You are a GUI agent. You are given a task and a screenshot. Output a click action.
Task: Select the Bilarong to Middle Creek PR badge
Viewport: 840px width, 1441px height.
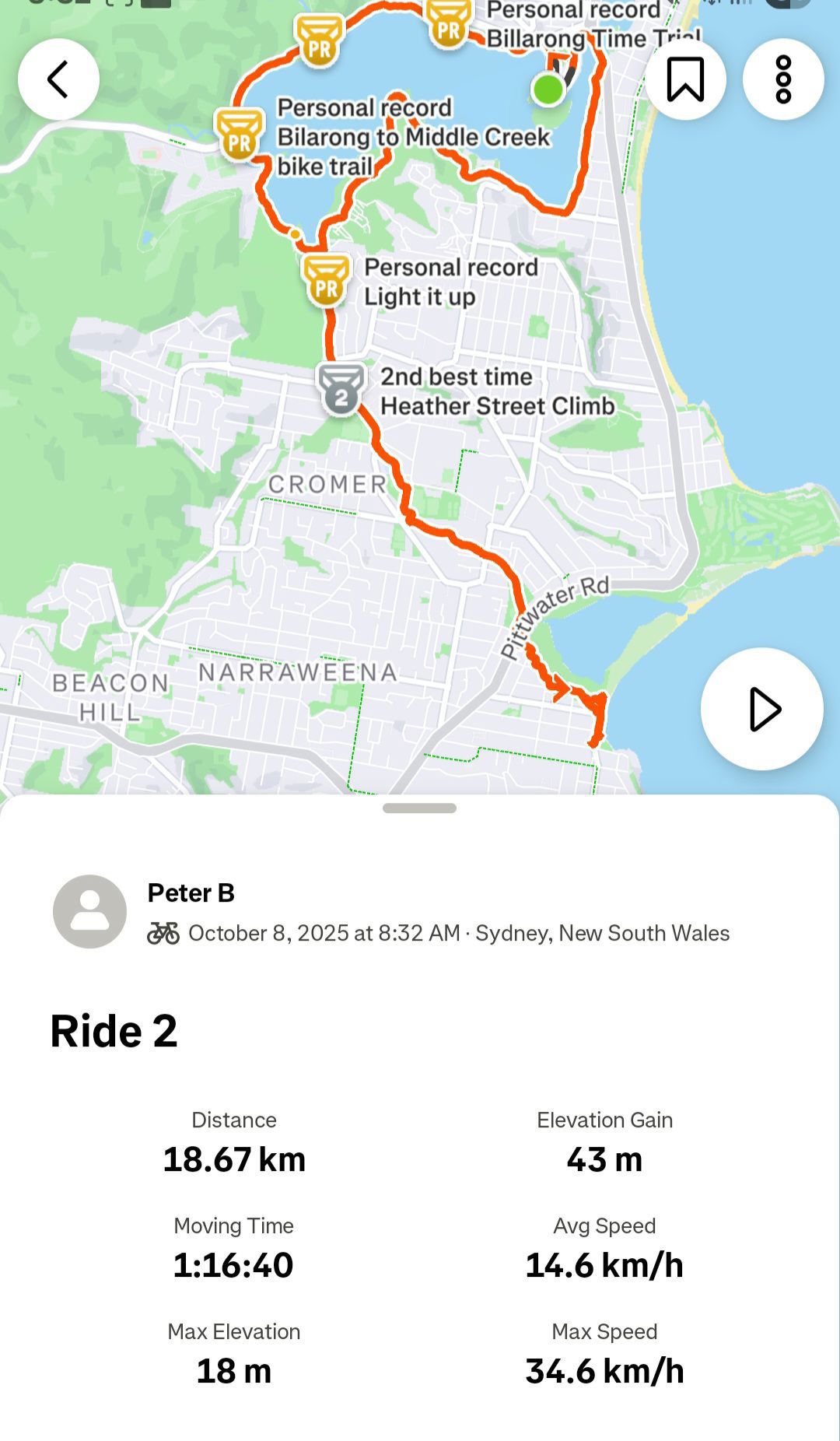coord(240,135)
